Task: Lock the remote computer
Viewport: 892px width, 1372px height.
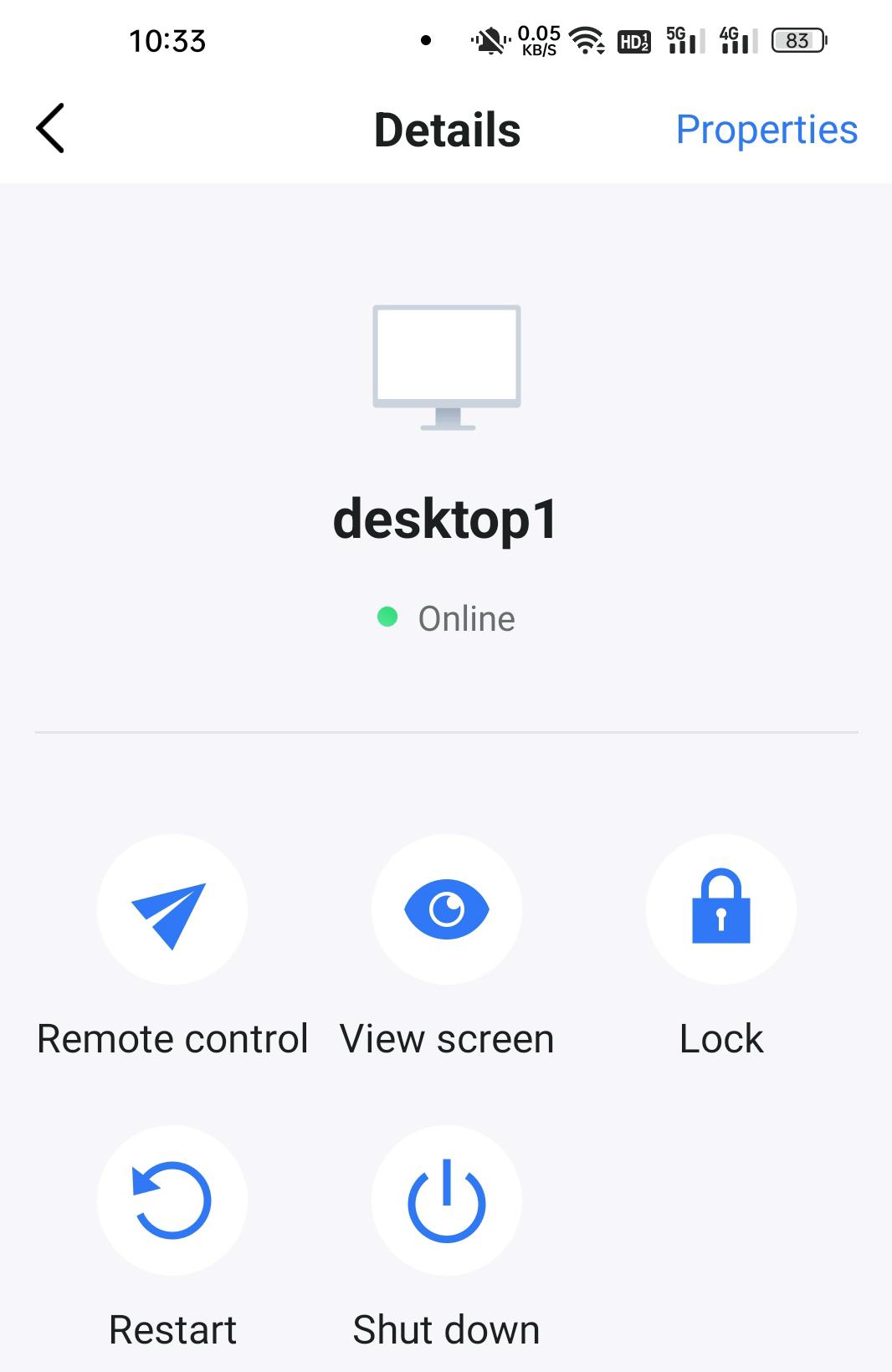Action: point(720,909)
